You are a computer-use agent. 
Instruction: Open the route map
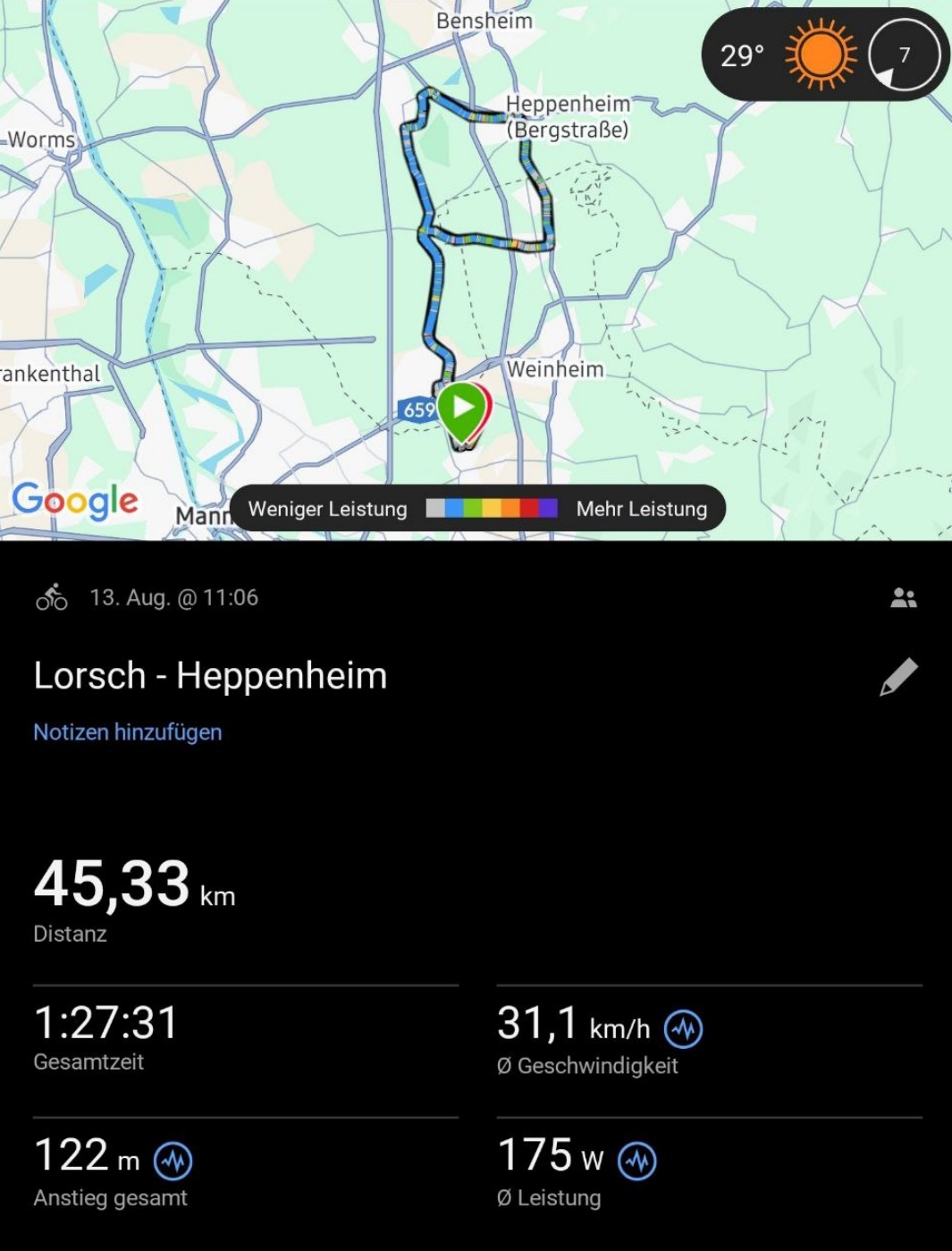coord(268,268)
